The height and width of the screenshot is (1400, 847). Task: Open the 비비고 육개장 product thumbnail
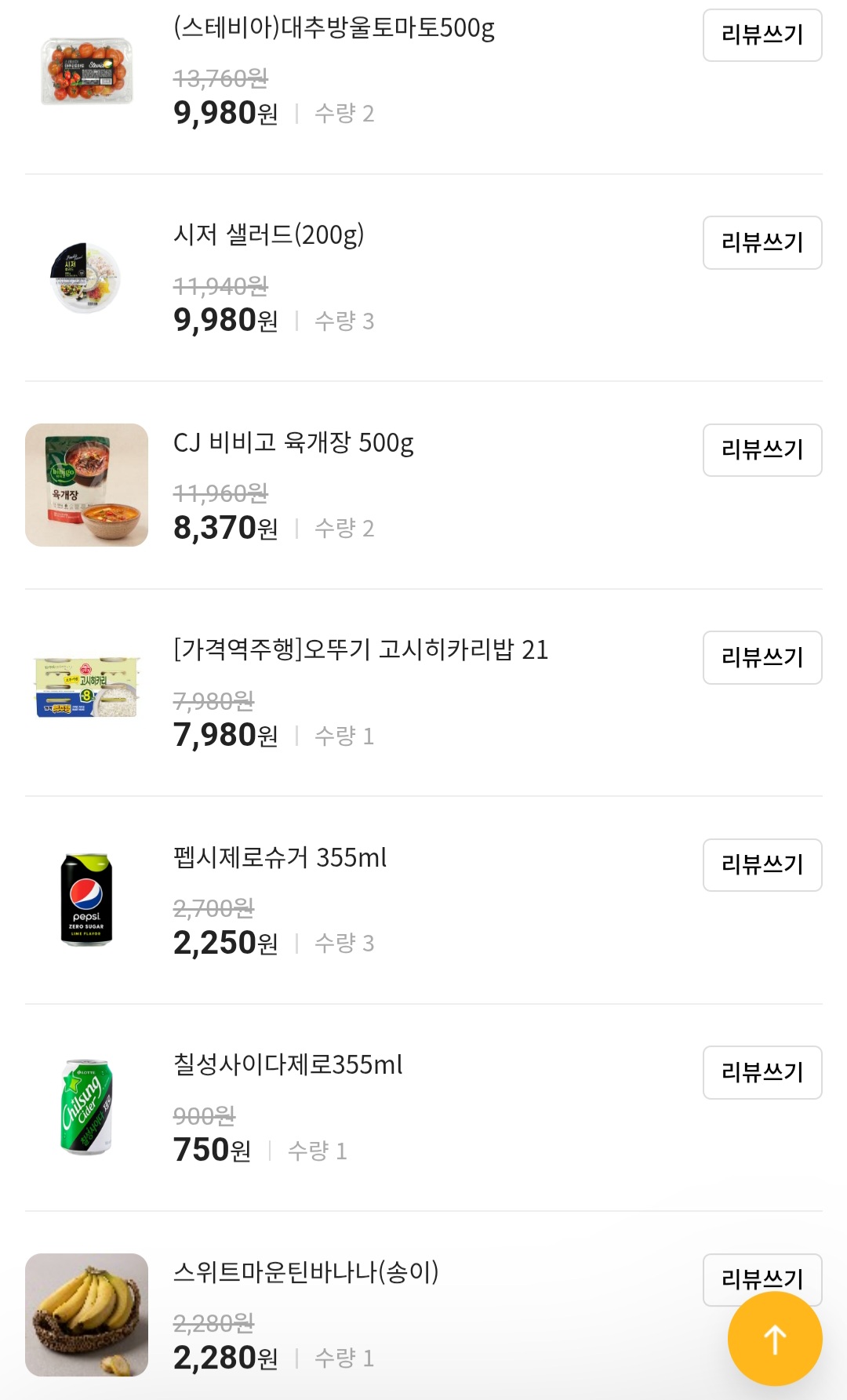click(86, 485)
